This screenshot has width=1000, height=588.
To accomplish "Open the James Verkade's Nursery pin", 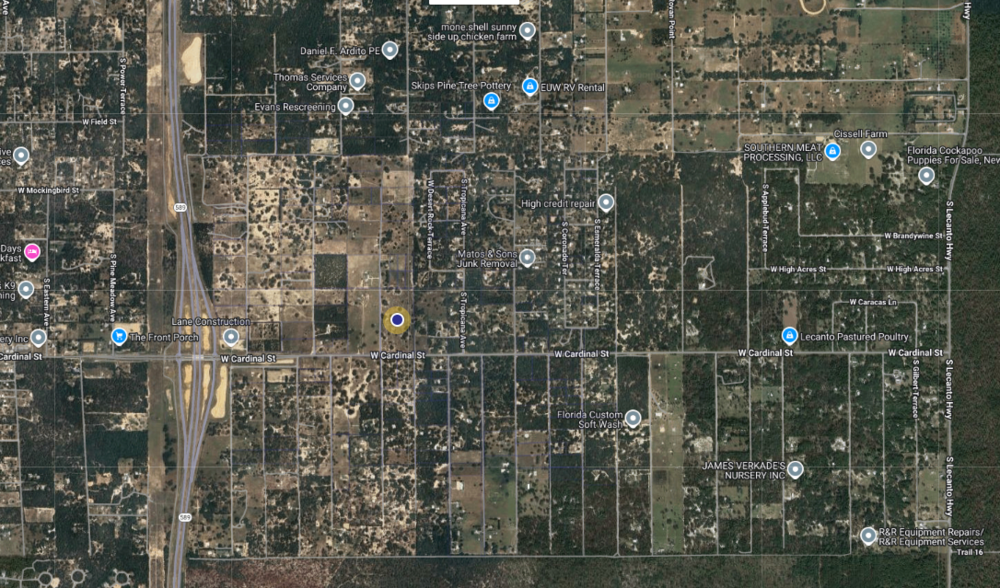I will click(795, 469).
